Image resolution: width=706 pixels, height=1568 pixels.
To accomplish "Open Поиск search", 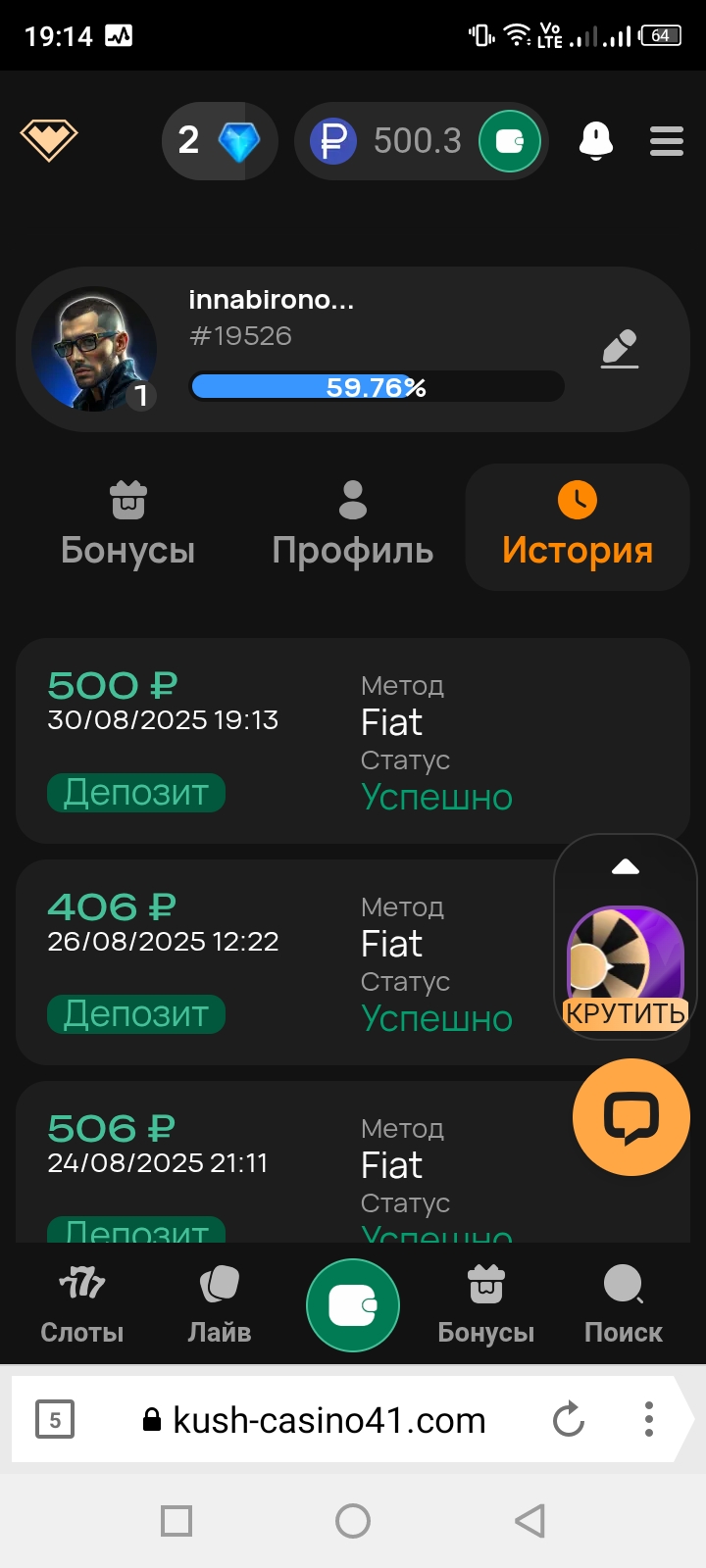I will [x=624, y=1303].
